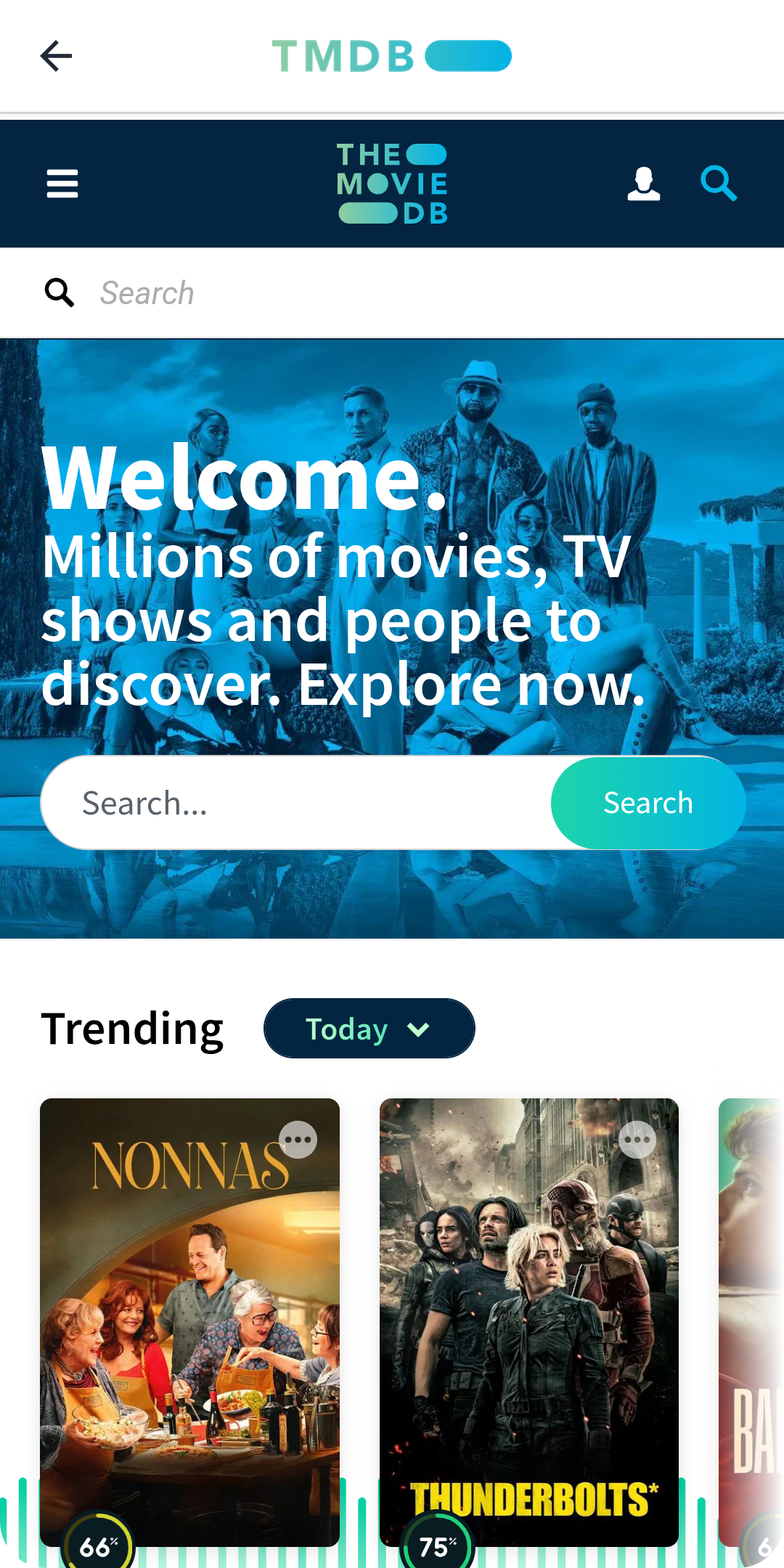Open options menu on Thunderbolts* card
The width and height of the screenshot is (784, 1568).
point(637,1140)
